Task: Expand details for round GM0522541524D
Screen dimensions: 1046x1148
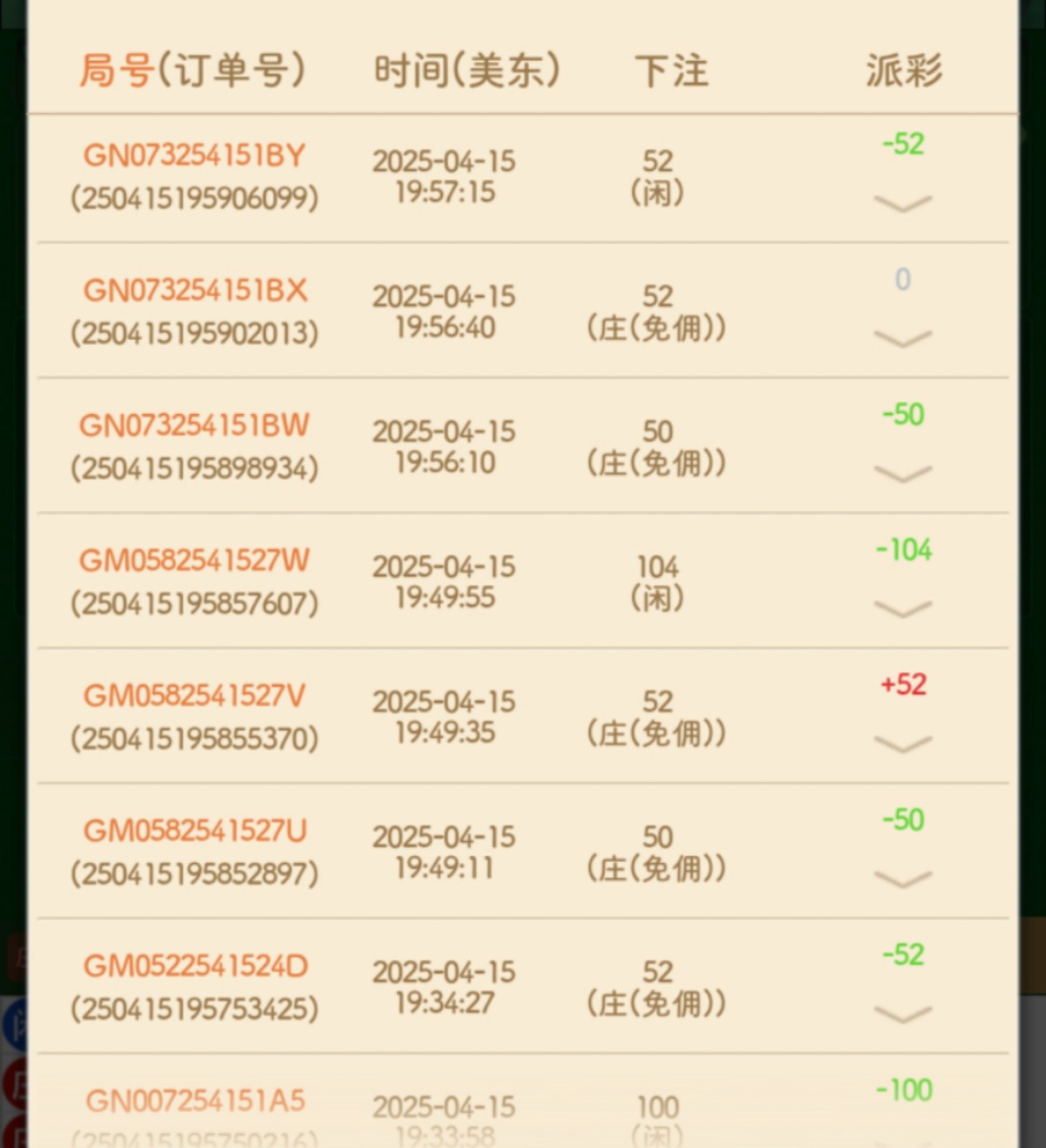Action: (x=903, y=1014)
